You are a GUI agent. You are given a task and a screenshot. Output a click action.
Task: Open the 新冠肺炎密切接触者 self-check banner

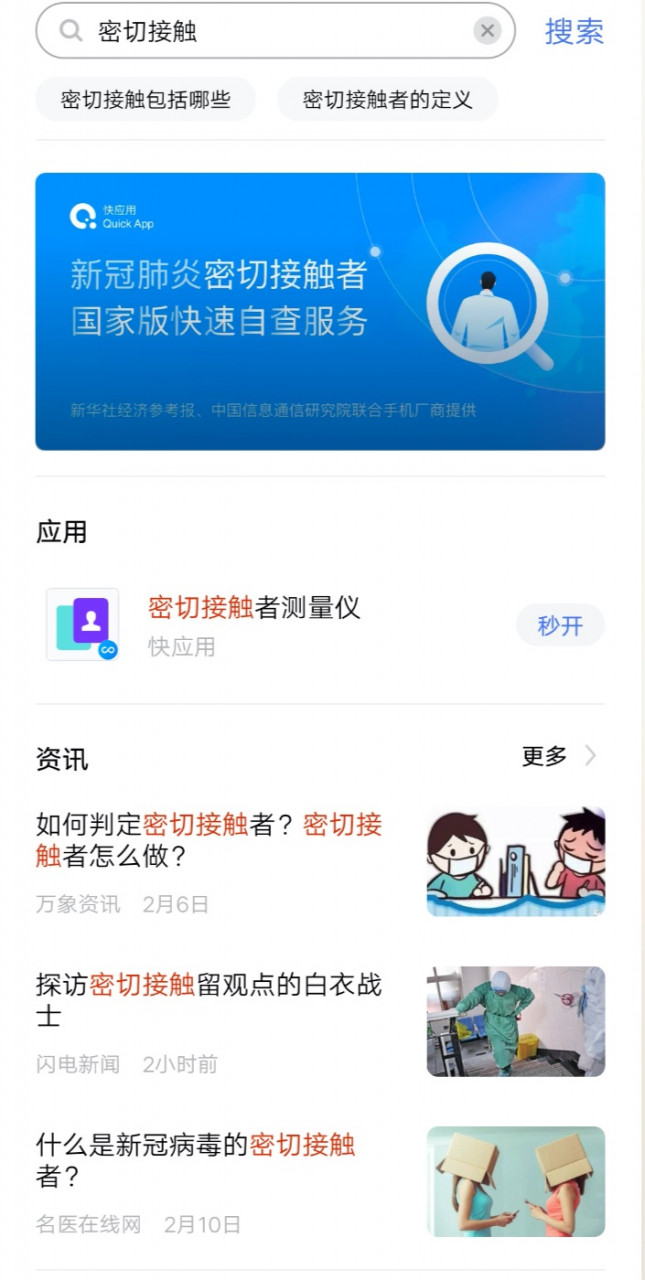coord(320,311)
